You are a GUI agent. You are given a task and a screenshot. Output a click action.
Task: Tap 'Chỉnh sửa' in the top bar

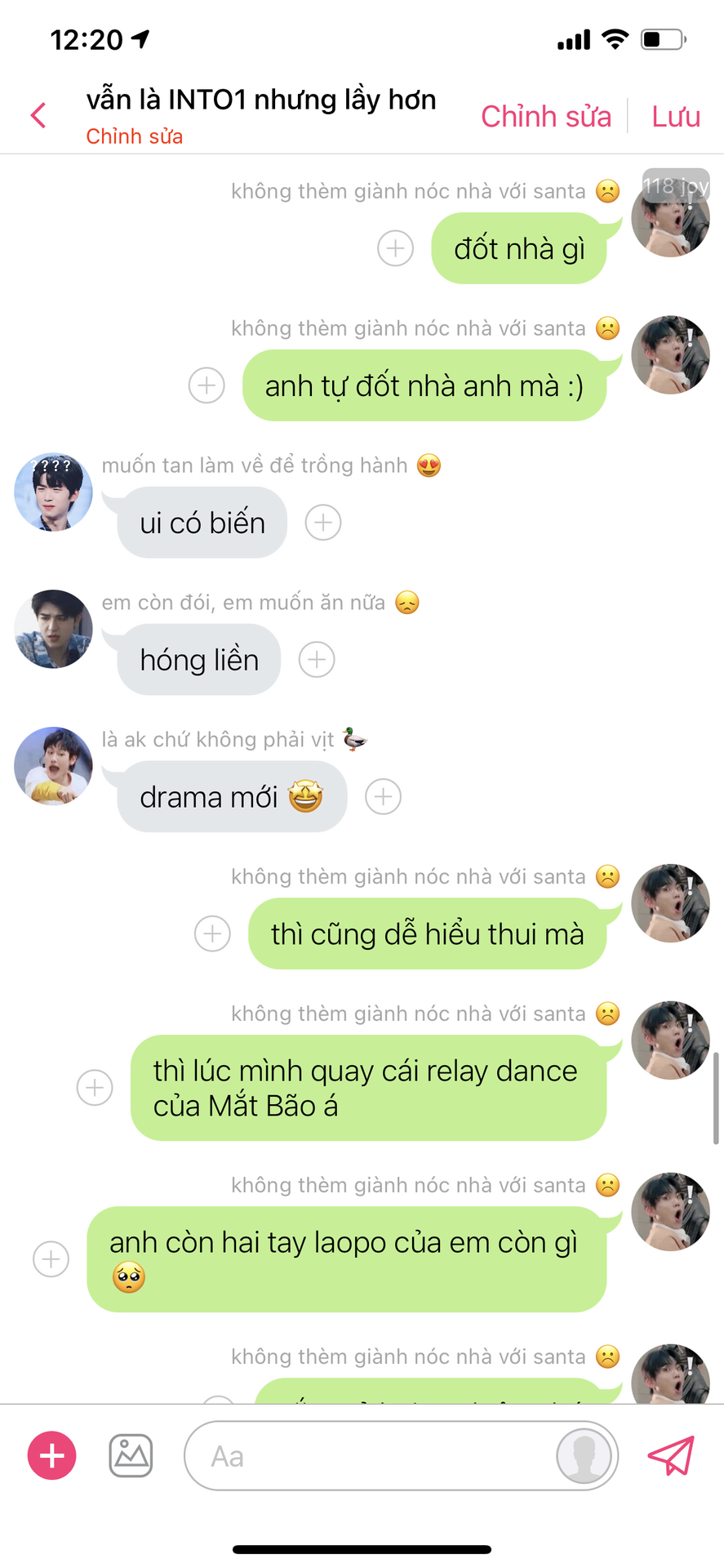(545, 116)
